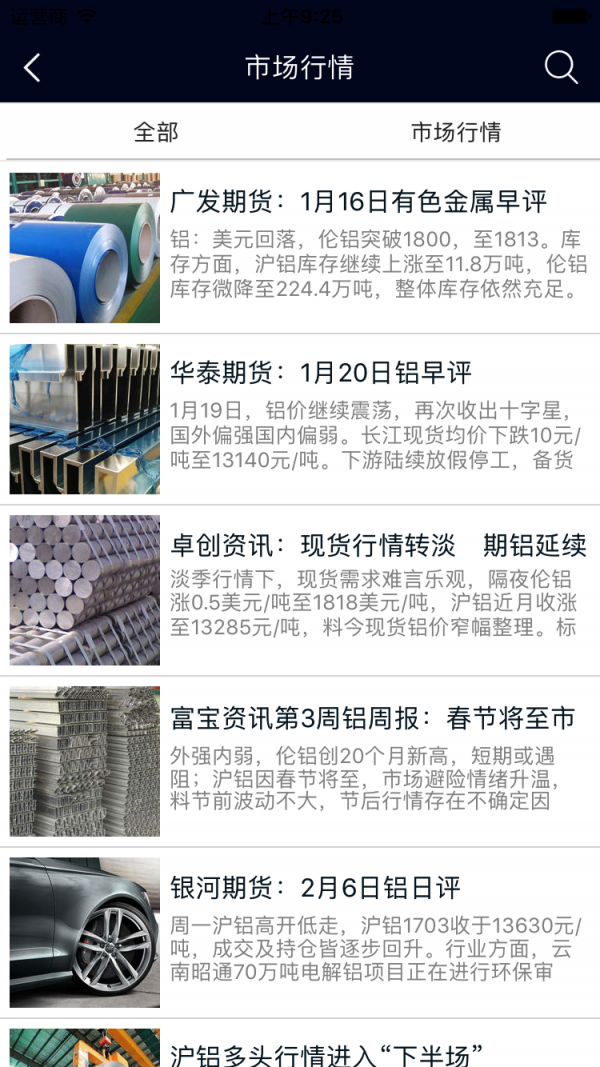Open article 广发期货：1月16日有色金属早评
The height and width of the screenshot is (1067, 600).
click(359, 202)
